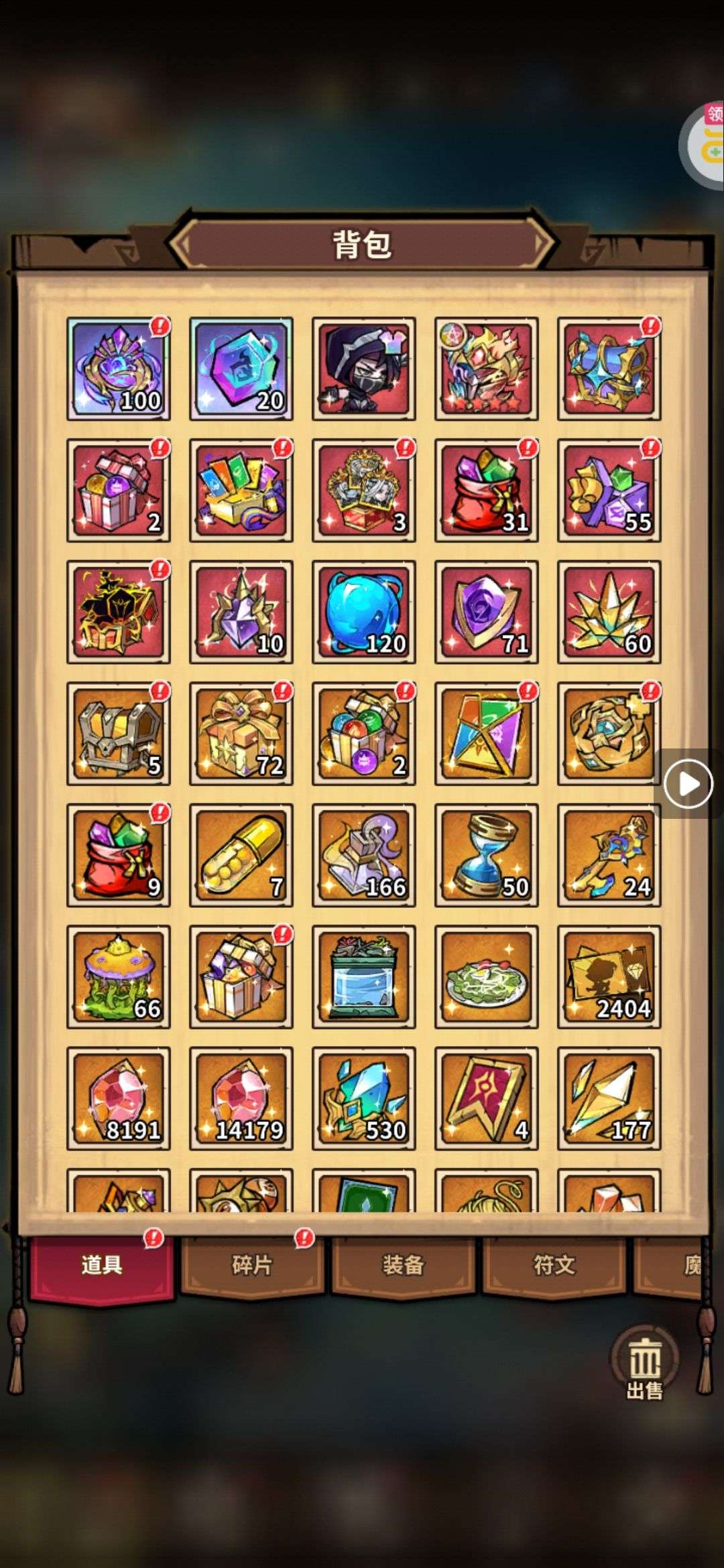724x1568 pixels.
Task: Open the hourglass item with count 50
Action: tap(486, 856)
